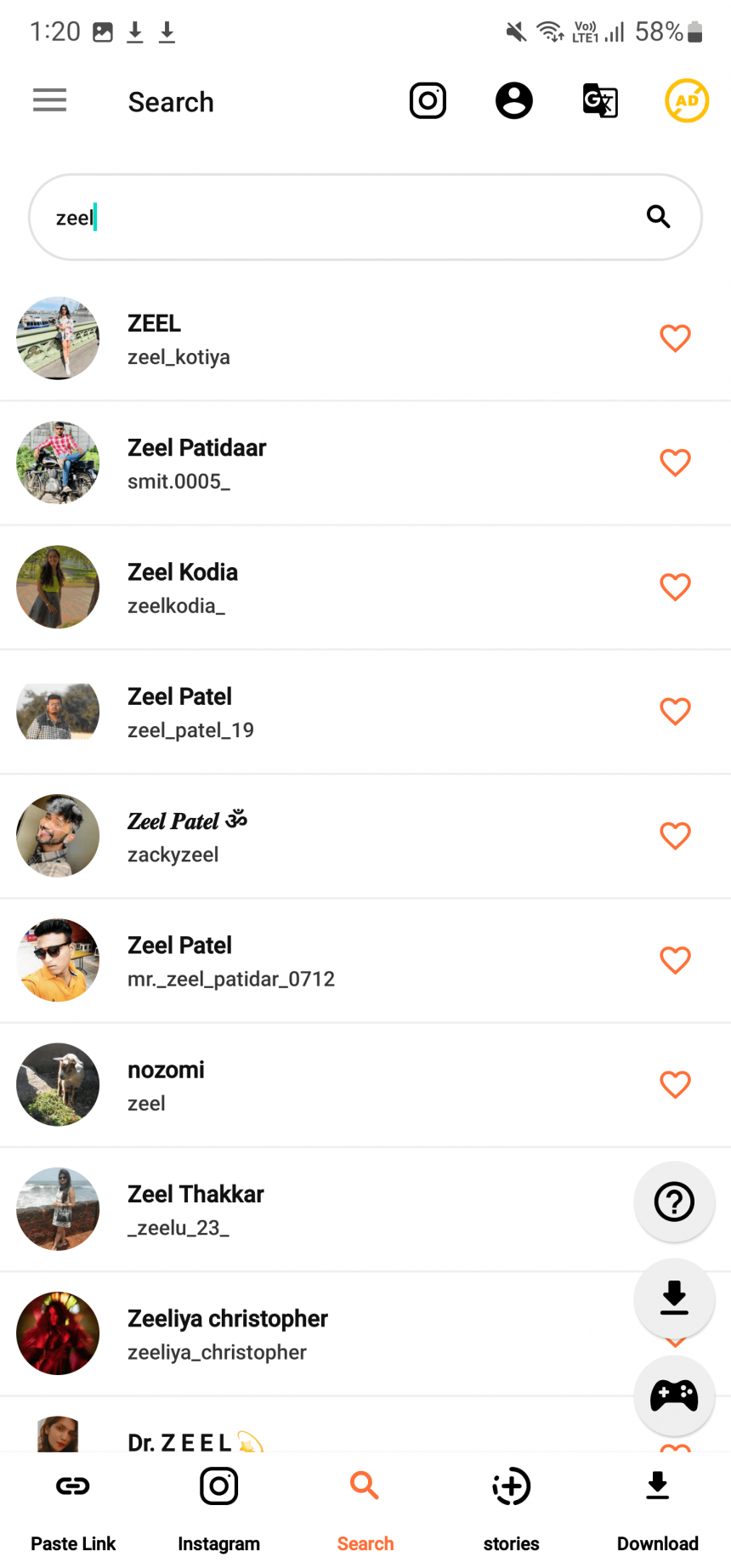Favorite mr._zeel_patidar_0712 profile

point(676,960)
